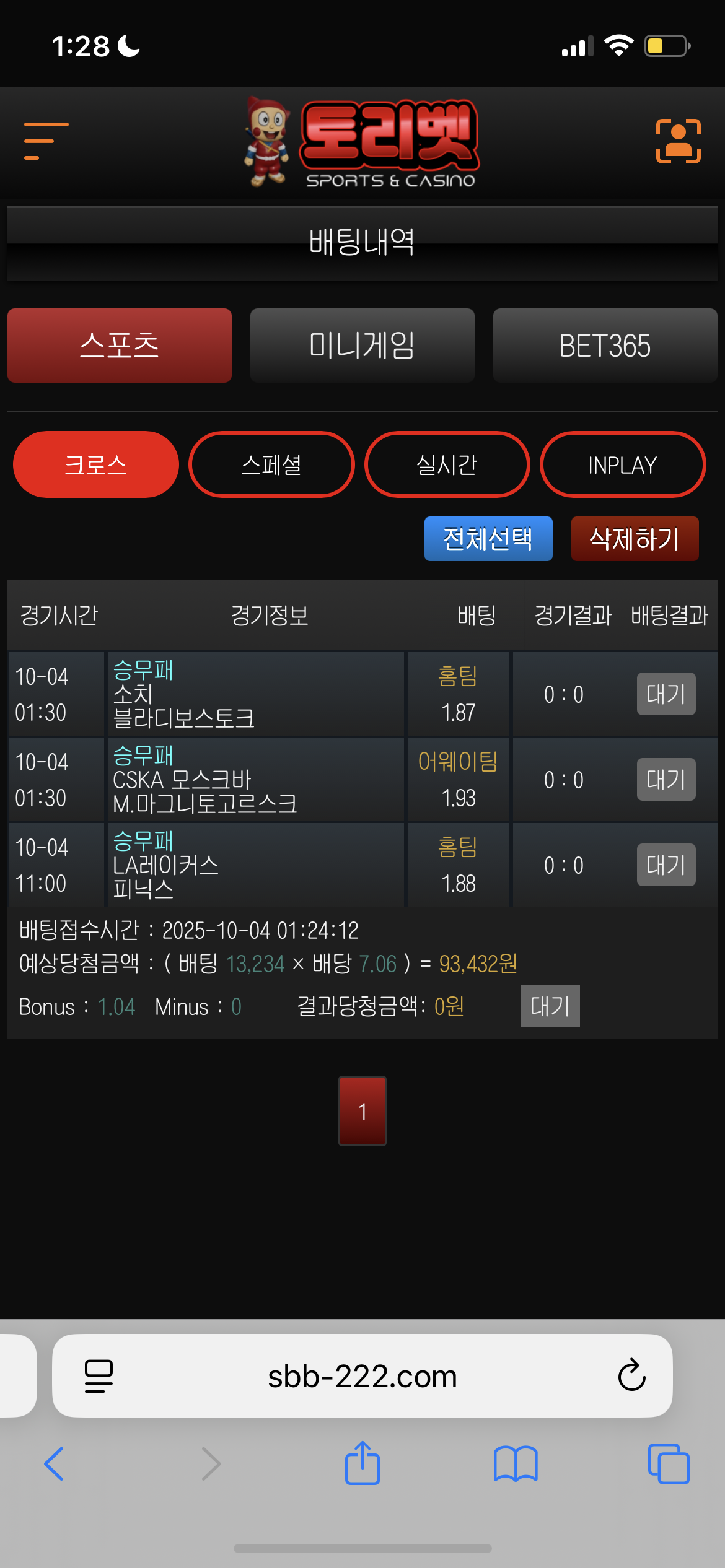Open Safari bookmarks
The height and width of the screenshot is (1568, 725).
pos(516,1464)
